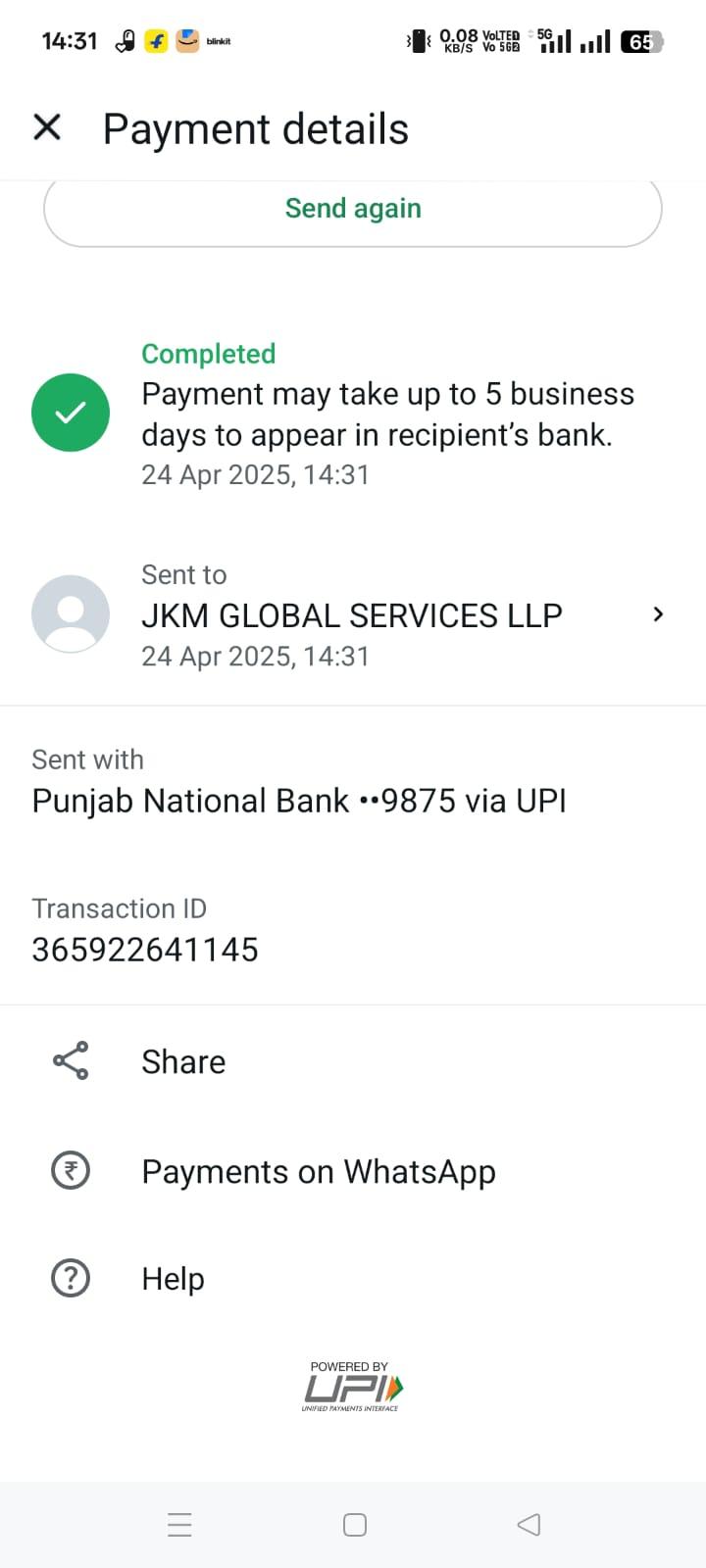Open the Help option

tap(353, 1279)
